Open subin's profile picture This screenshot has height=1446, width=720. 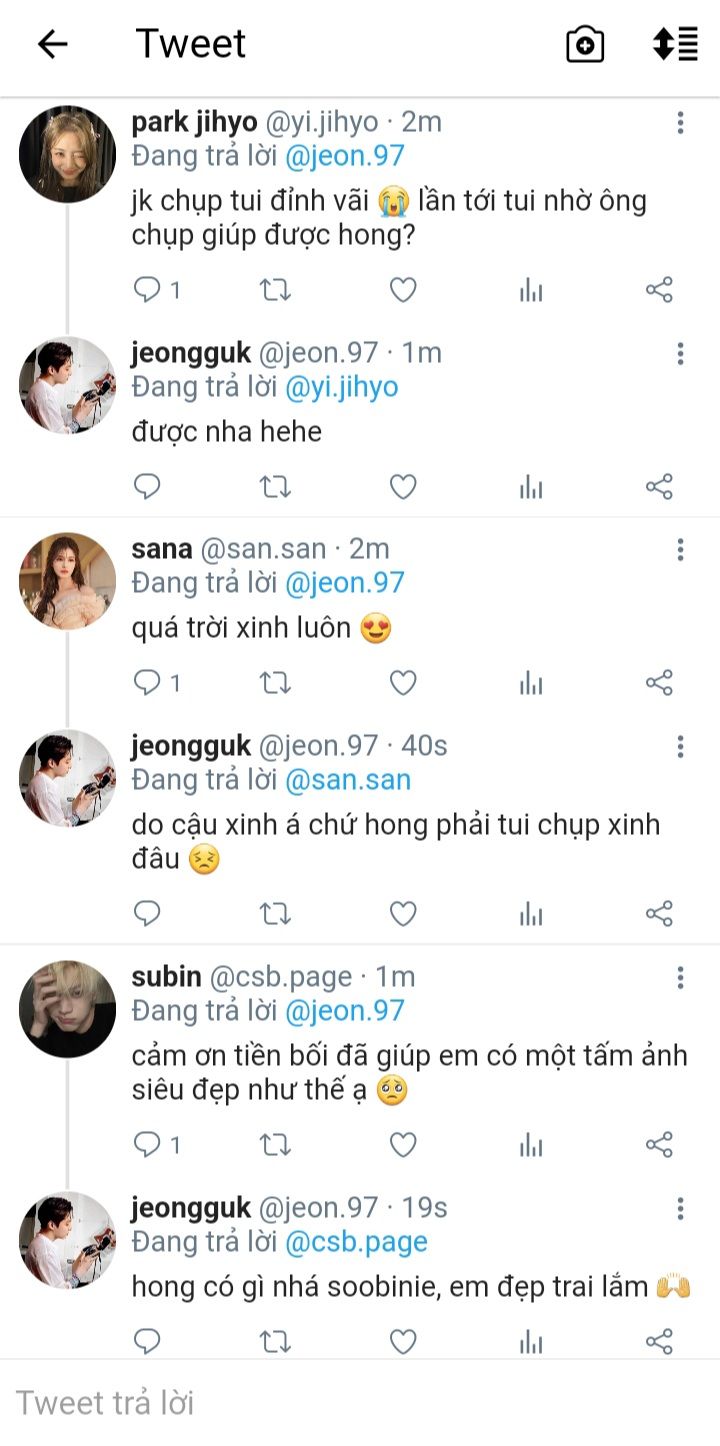[x=68, y=1009]
